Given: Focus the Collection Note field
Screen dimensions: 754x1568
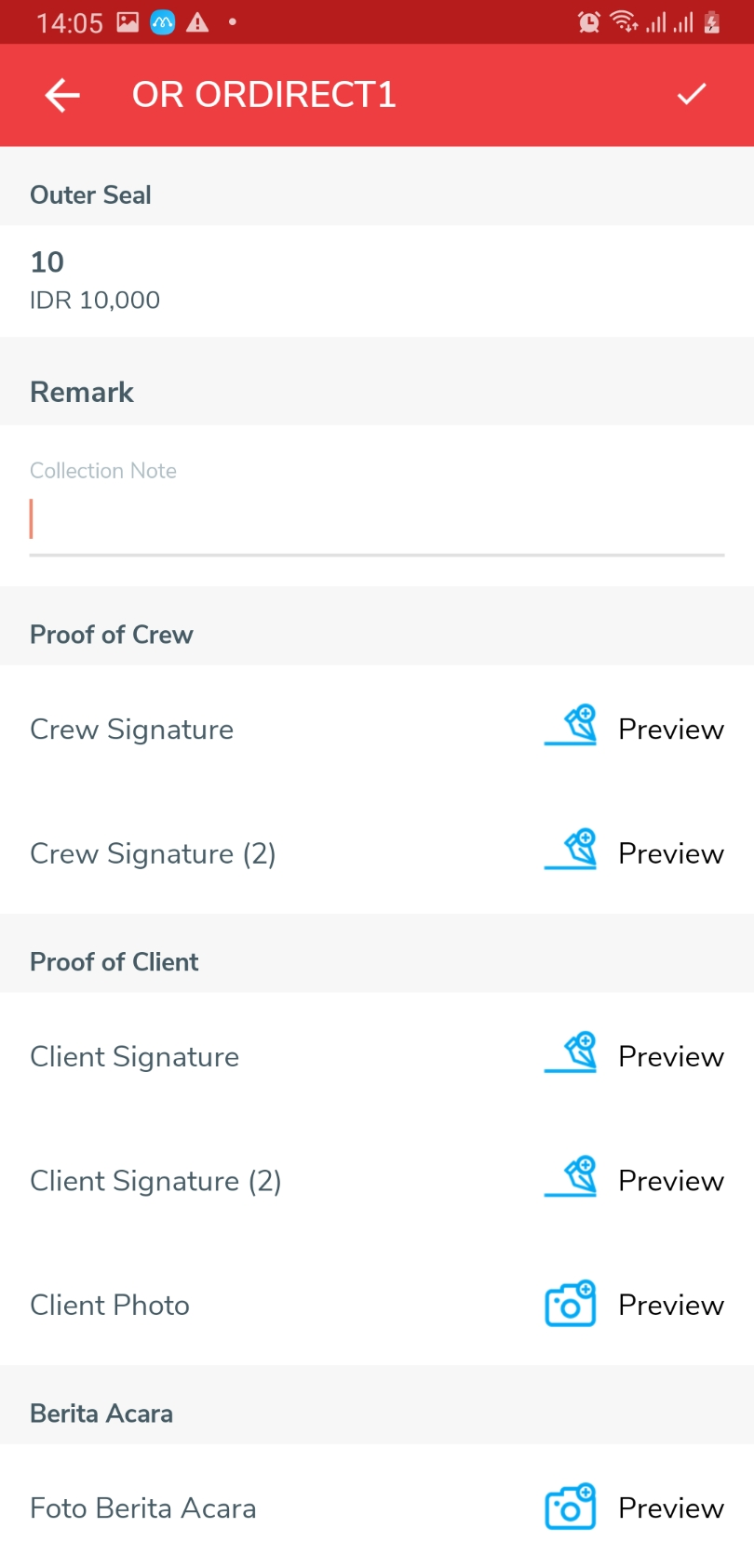Looking at the screenshot, I should (x=376, y=519).
